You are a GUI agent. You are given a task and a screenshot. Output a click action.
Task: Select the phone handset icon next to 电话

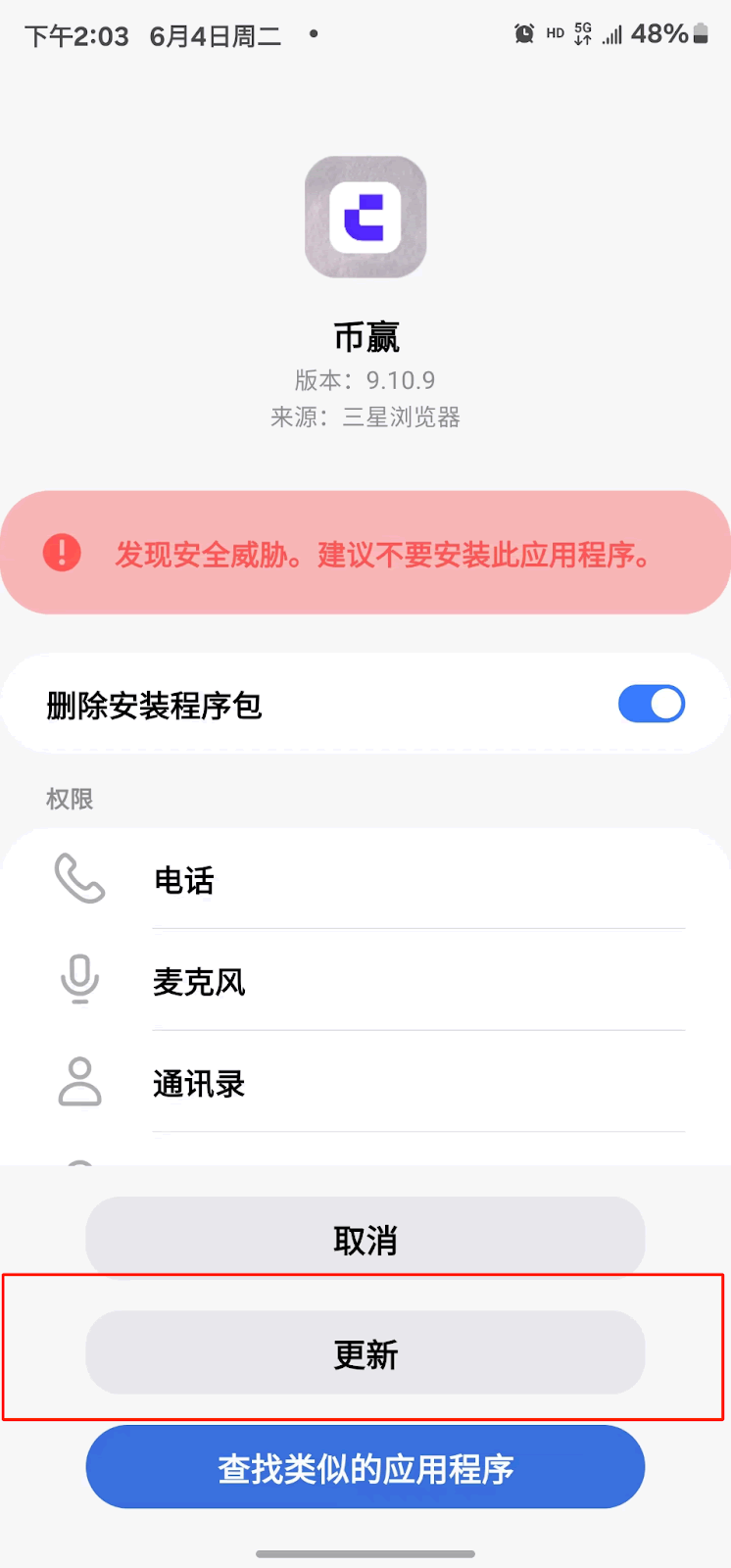pyautogui.click(x=80, y=879)
